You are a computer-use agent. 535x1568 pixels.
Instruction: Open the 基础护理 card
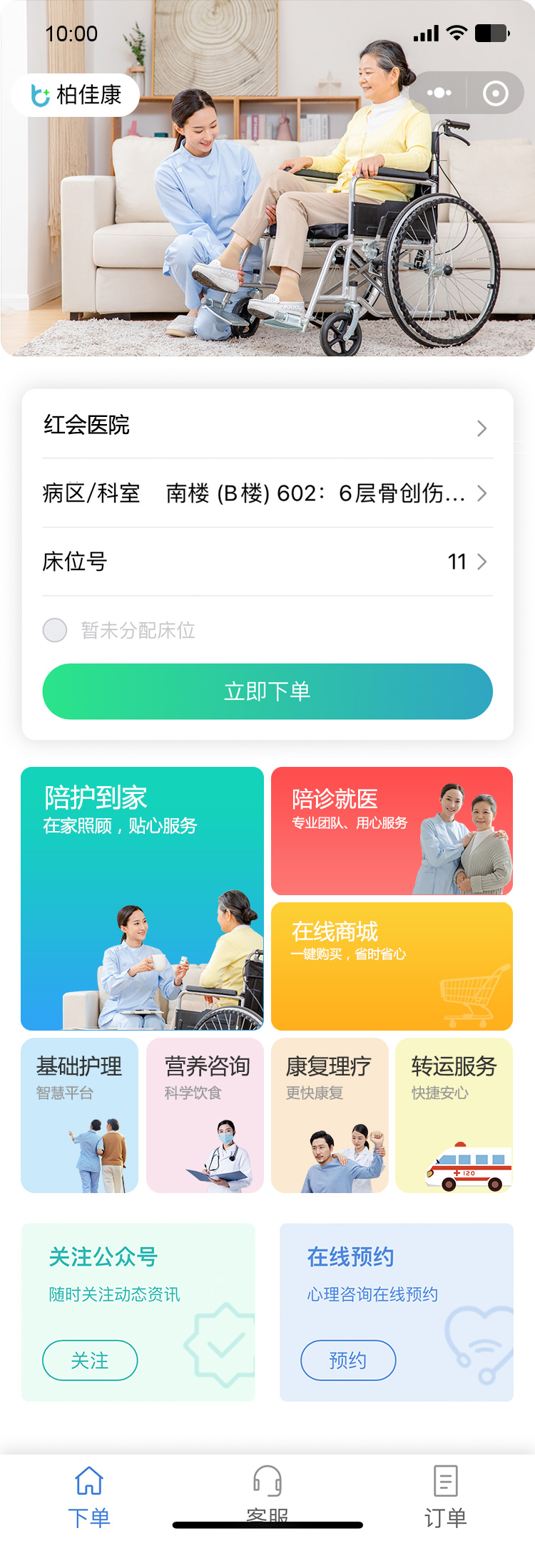coord(79,1115)
